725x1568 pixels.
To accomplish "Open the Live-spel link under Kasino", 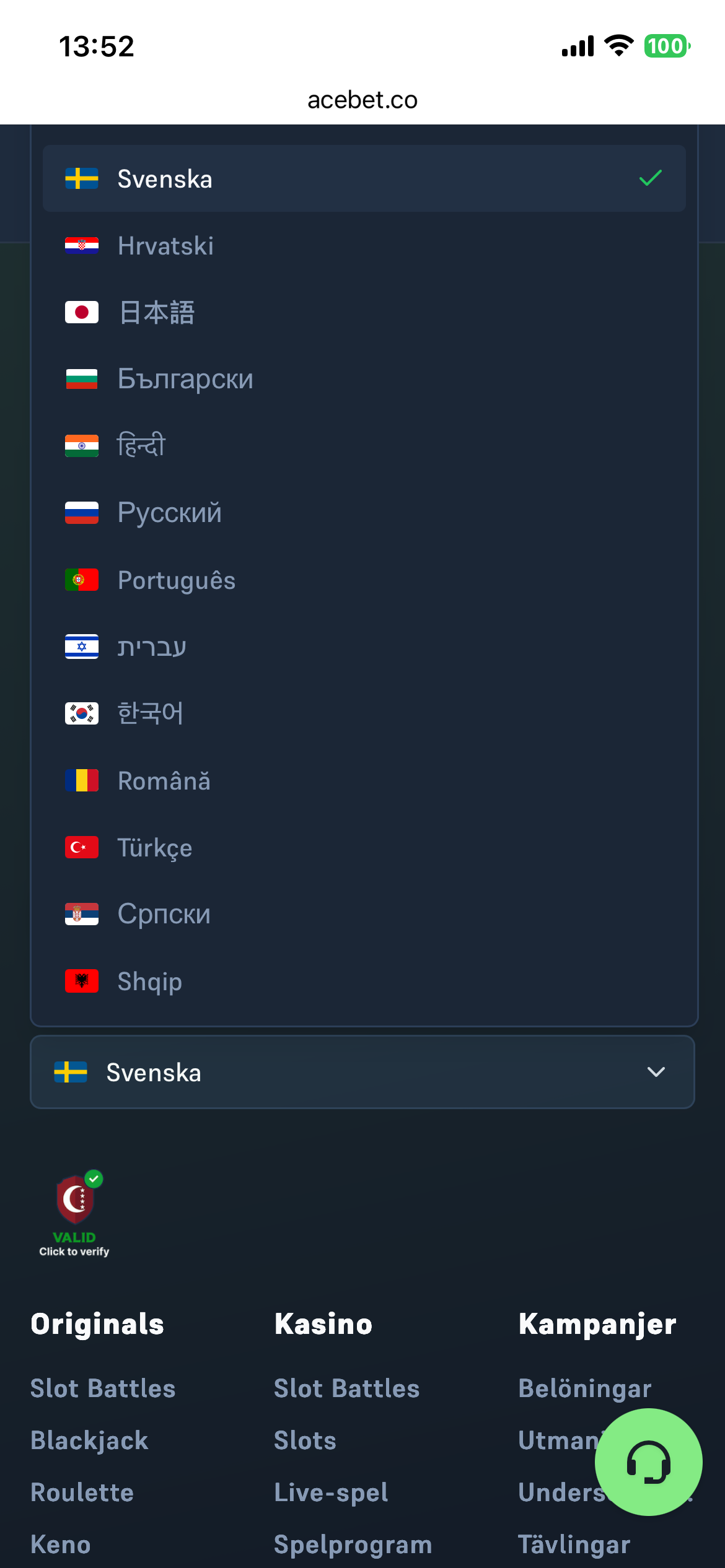I will [331, 1492].
